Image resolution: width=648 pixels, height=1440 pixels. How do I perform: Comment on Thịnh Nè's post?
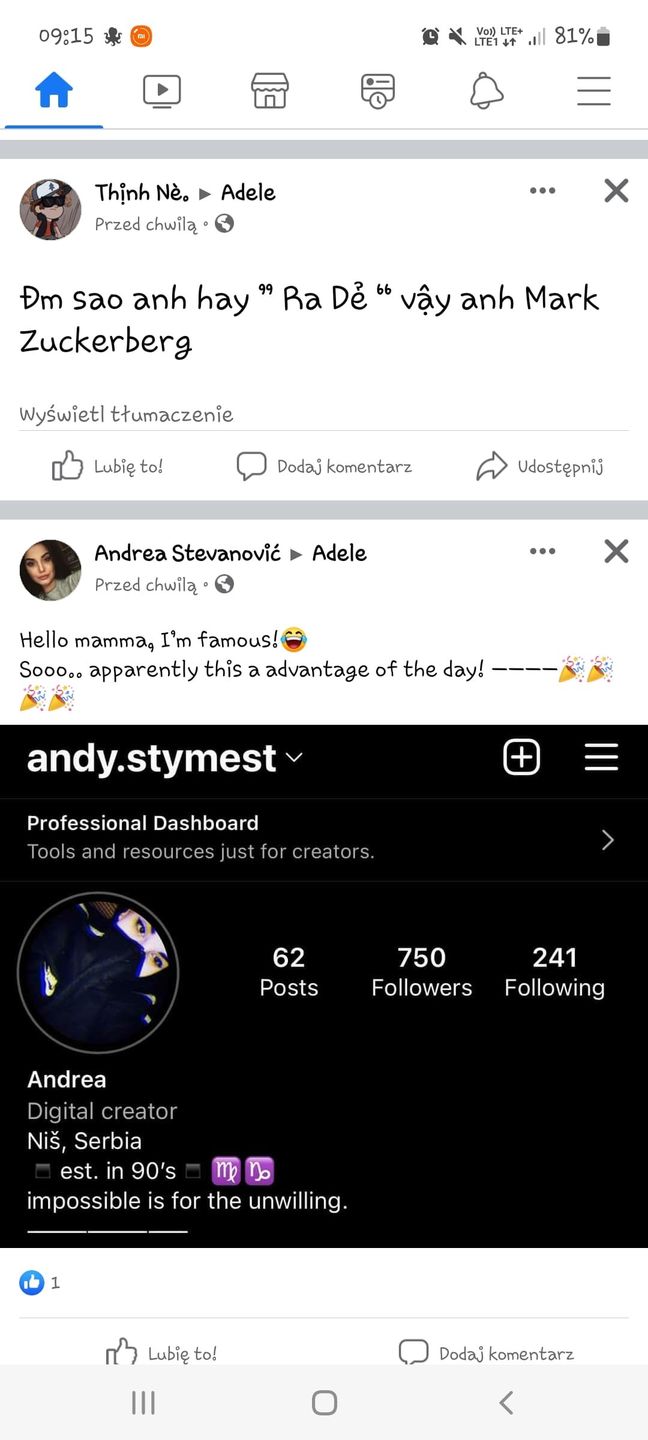coord(324,466)
